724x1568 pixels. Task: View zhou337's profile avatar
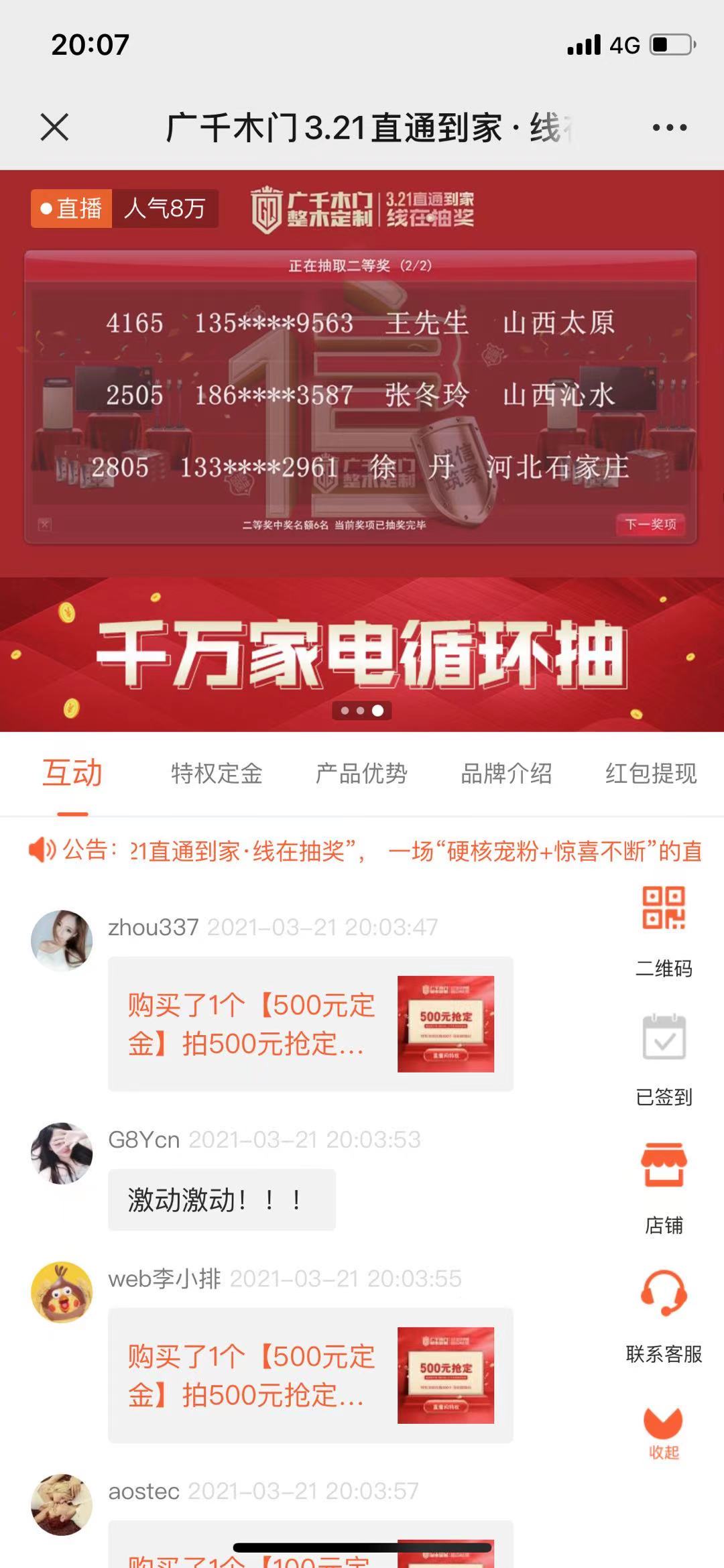62,940
